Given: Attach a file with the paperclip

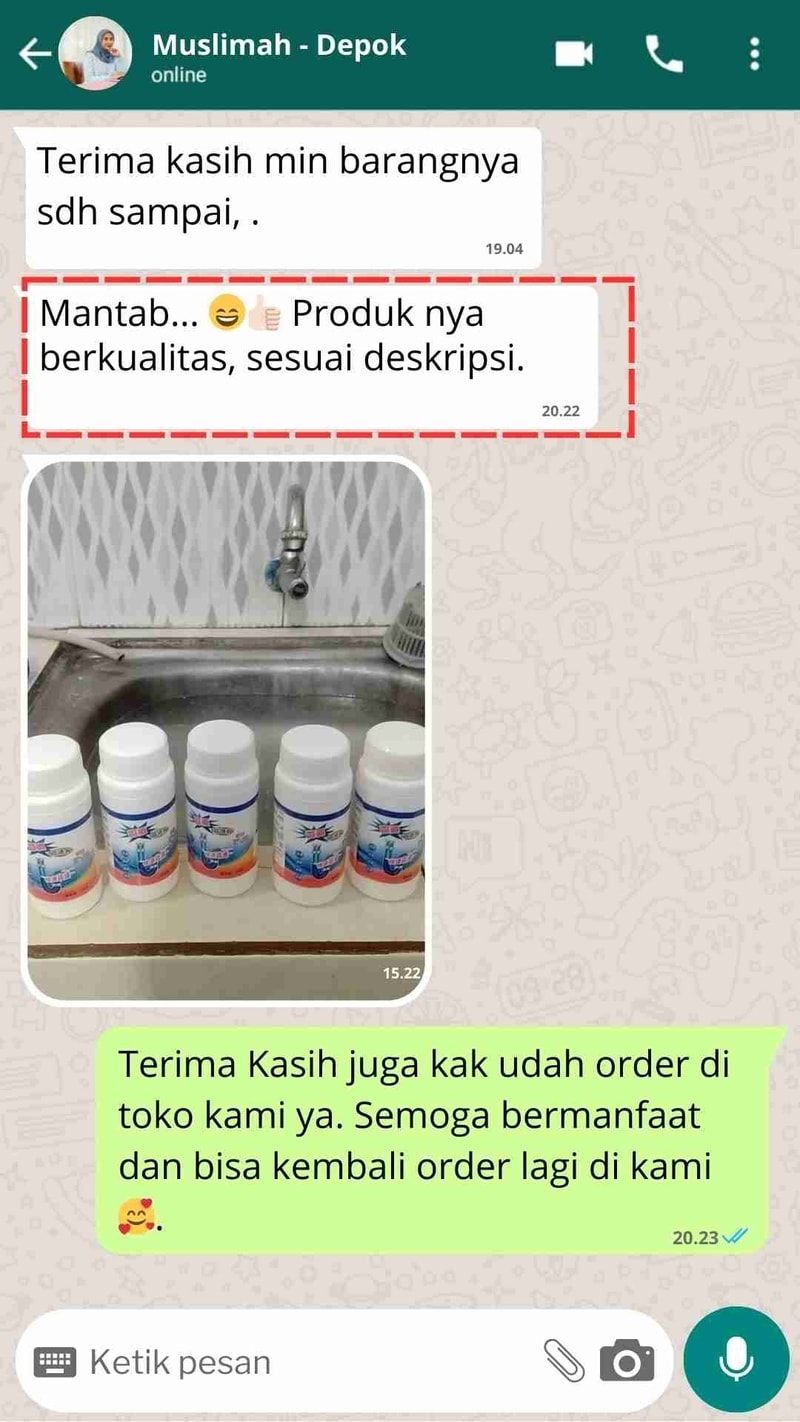Looking at the screenshot, I should [563, 1361].
